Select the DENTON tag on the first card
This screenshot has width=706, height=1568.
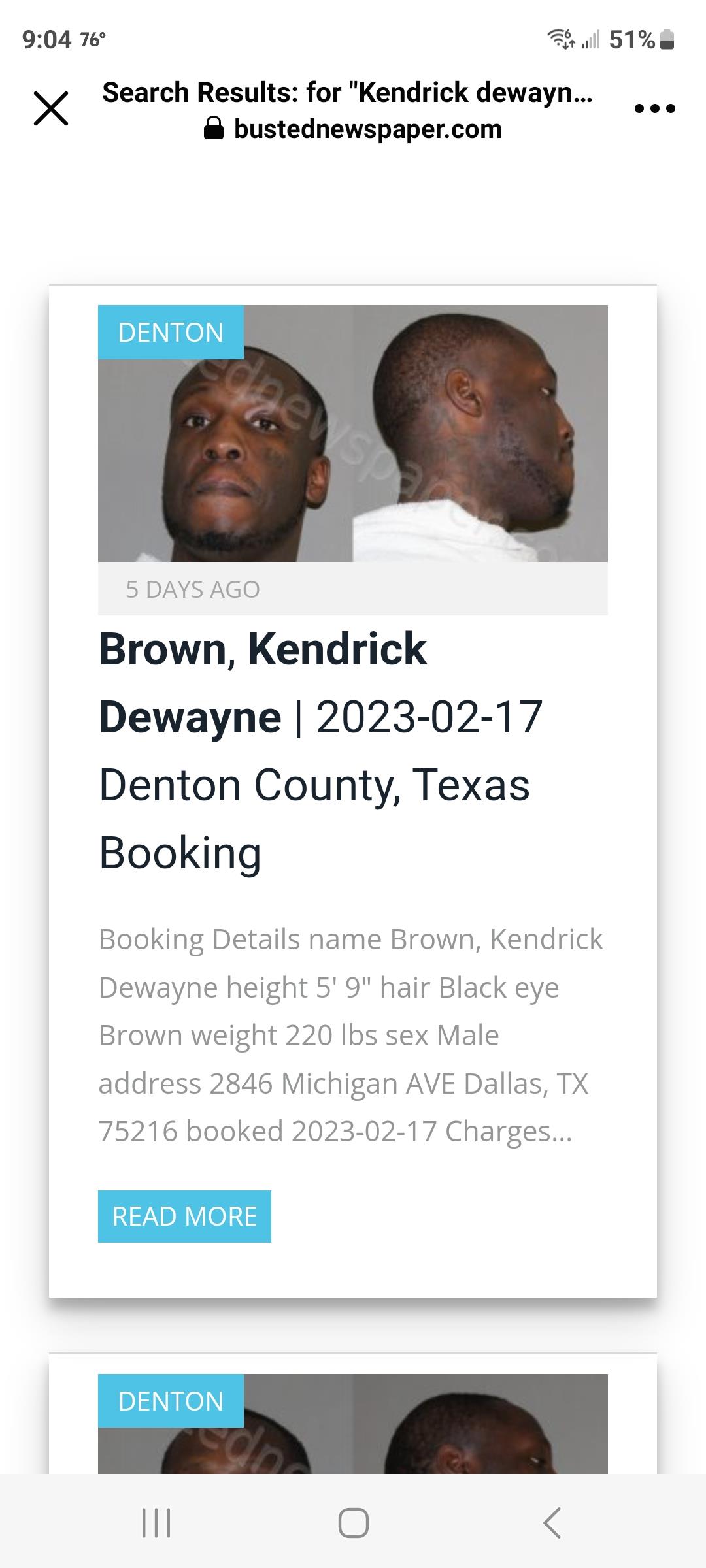[171, 333]
